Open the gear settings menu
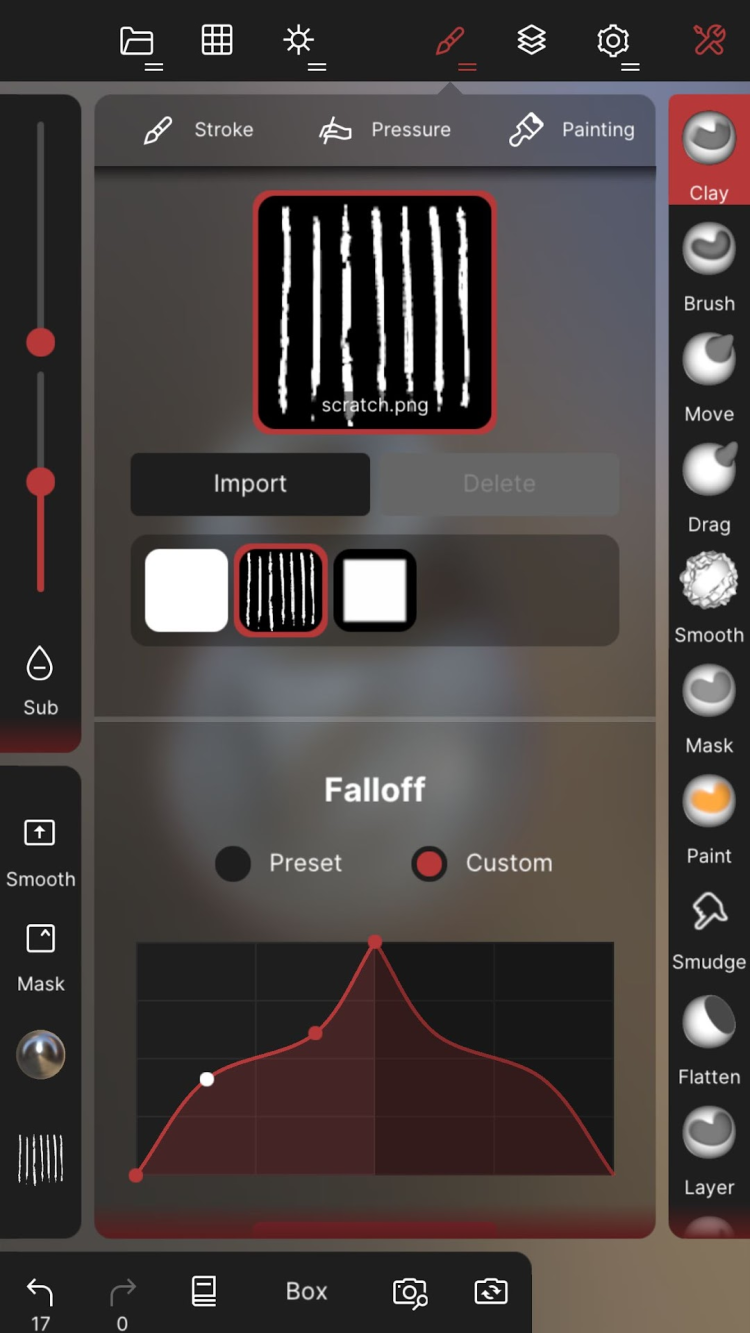Screen dimensions: 750x1333 click(x=612, y=41)
